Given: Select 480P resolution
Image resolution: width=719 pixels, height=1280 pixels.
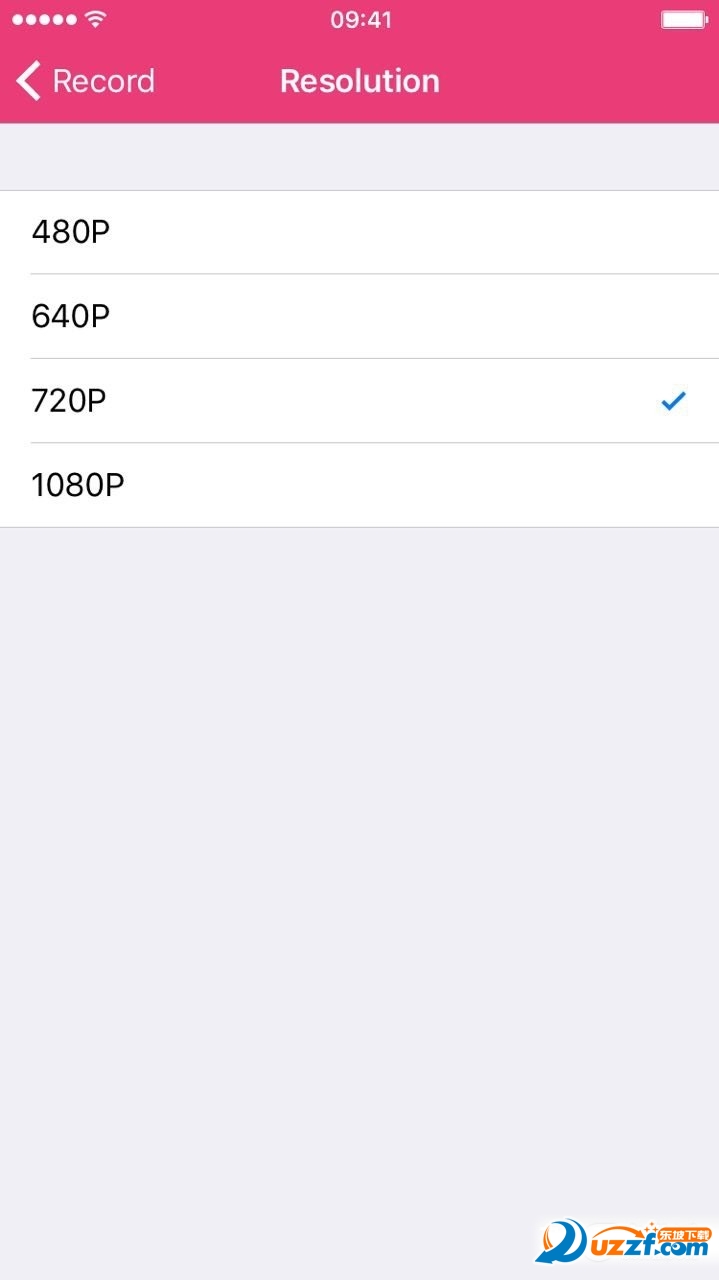Looking at the screenshot, I should (x=359, y=232).
